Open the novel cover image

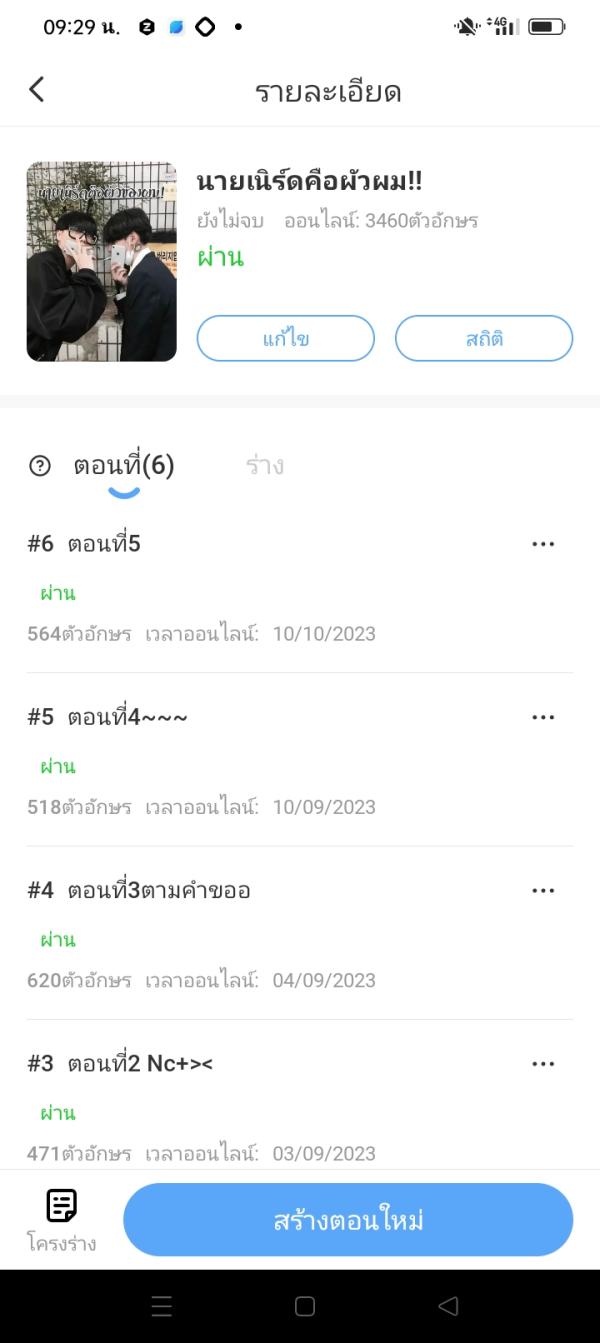102,261
